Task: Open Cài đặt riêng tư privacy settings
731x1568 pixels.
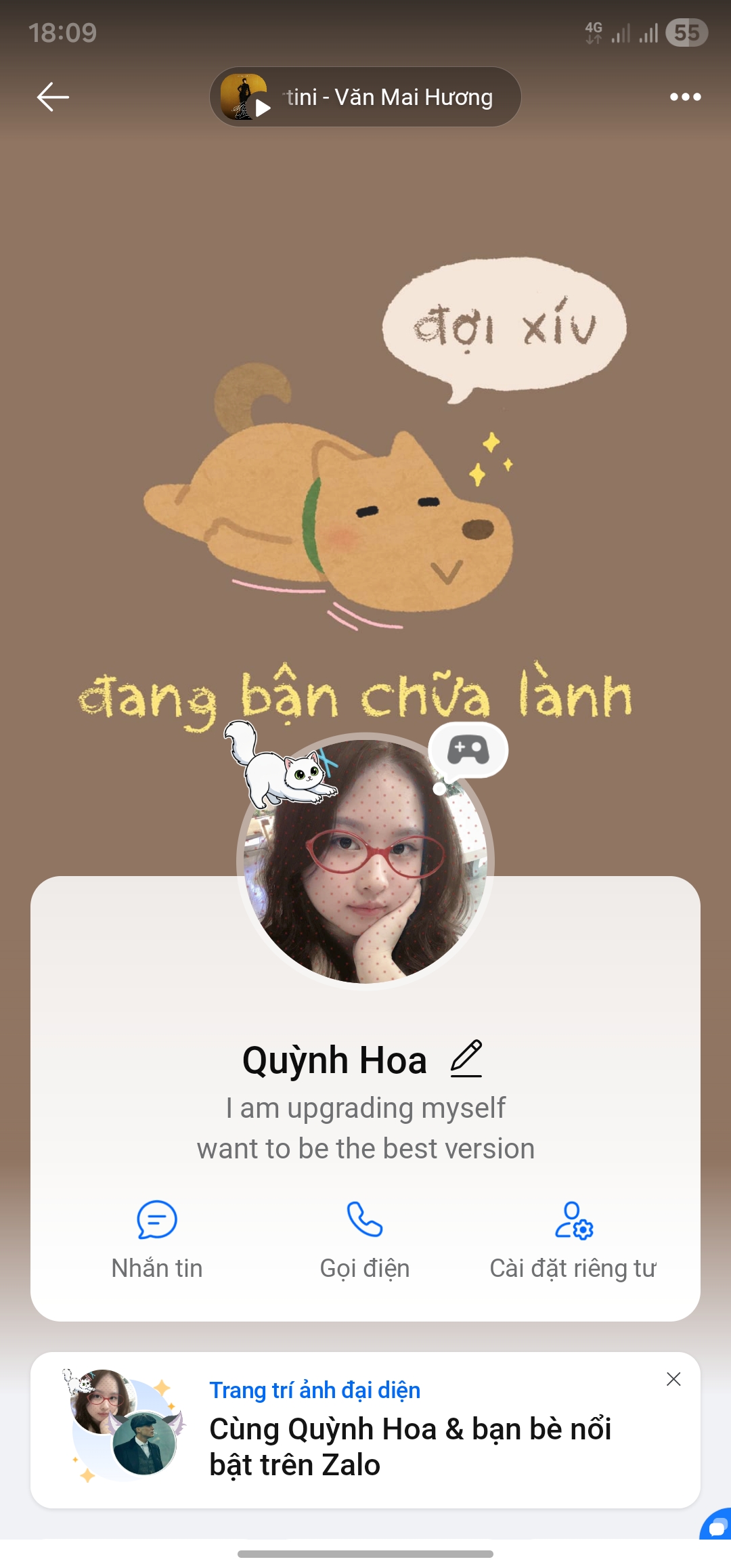Action: tap(573, 1239)
